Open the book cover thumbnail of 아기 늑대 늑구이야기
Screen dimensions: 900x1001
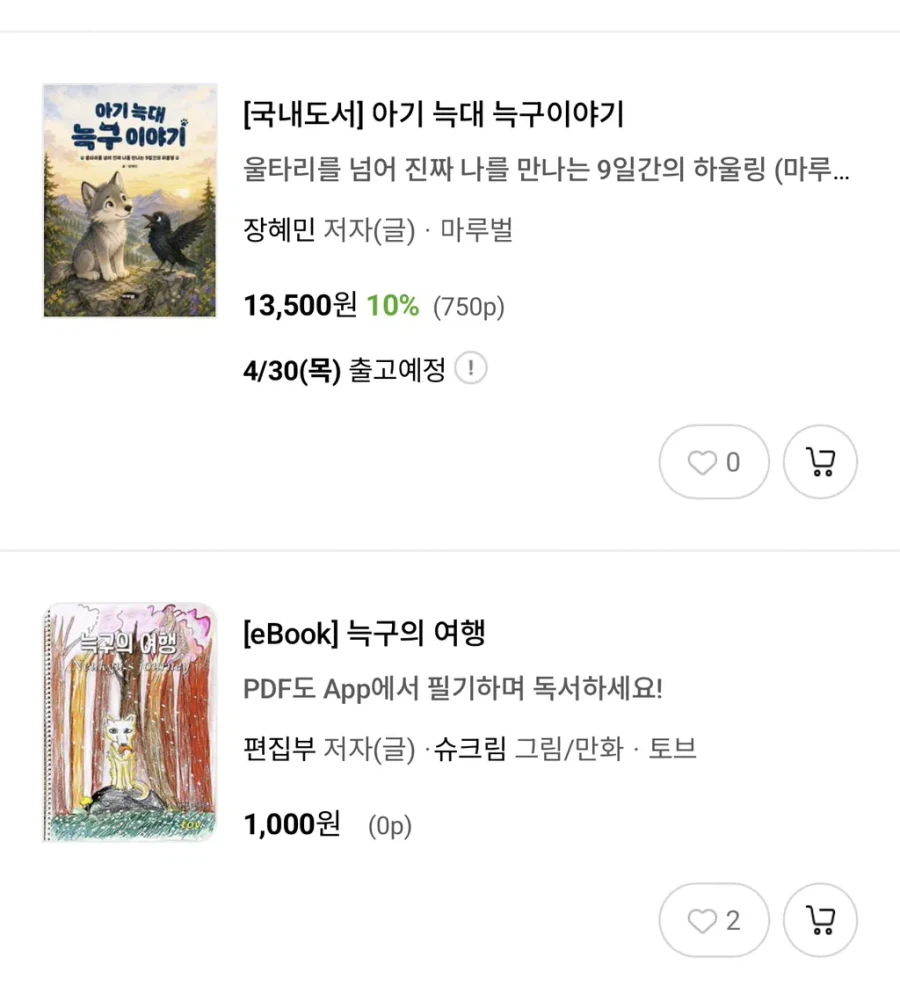pyautogui.click(x=130, y=200)
